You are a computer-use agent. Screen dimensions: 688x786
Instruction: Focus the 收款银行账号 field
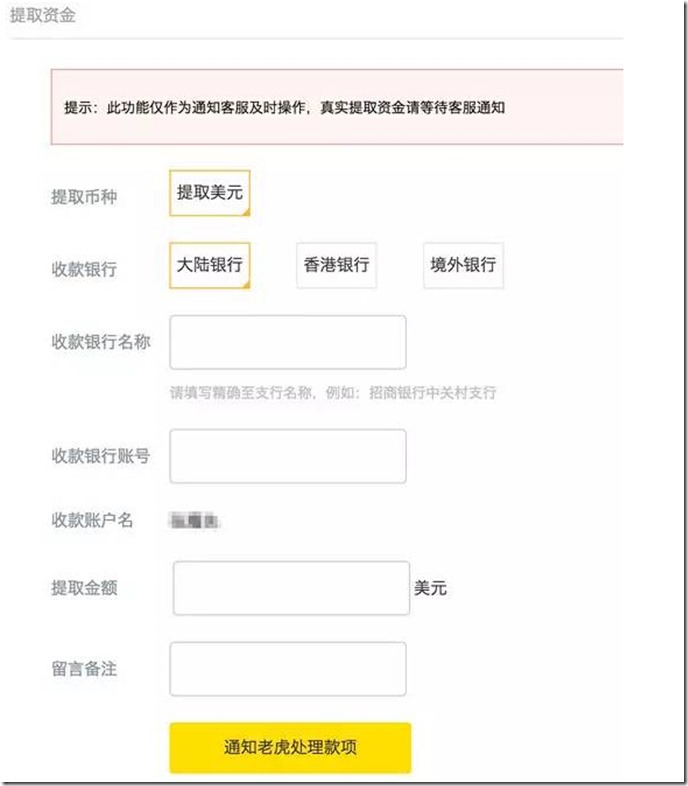[288, 456]
